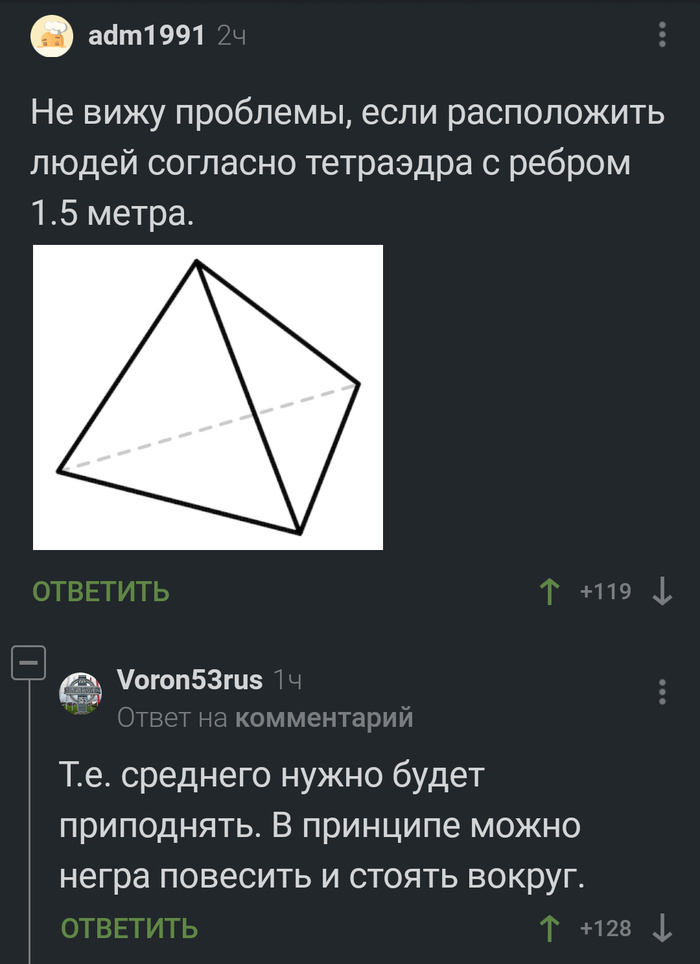This screenshot has width=700, height=964.
Task: Open overflow menu on Voron53rus's comment
Action: tap(662, 692)
